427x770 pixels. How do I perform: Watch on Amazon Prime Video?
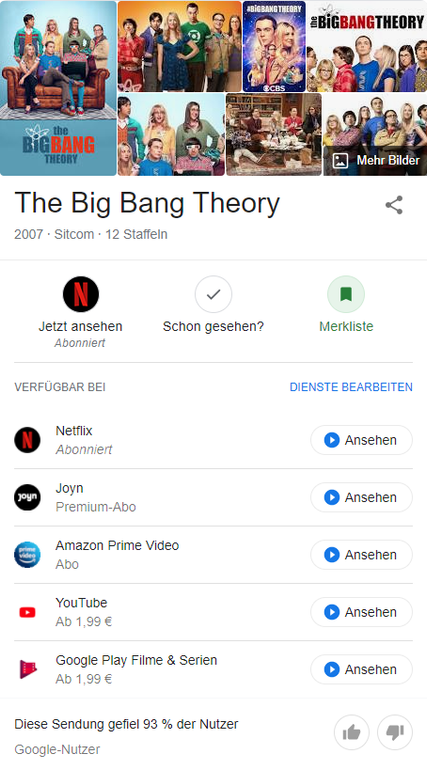point(361,555)
